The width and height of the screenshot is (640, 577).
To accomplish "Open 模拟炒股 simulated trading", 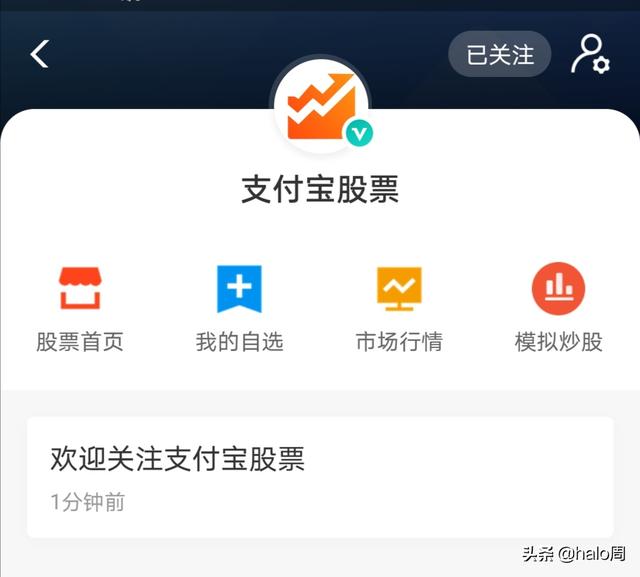I will (558, 308).
